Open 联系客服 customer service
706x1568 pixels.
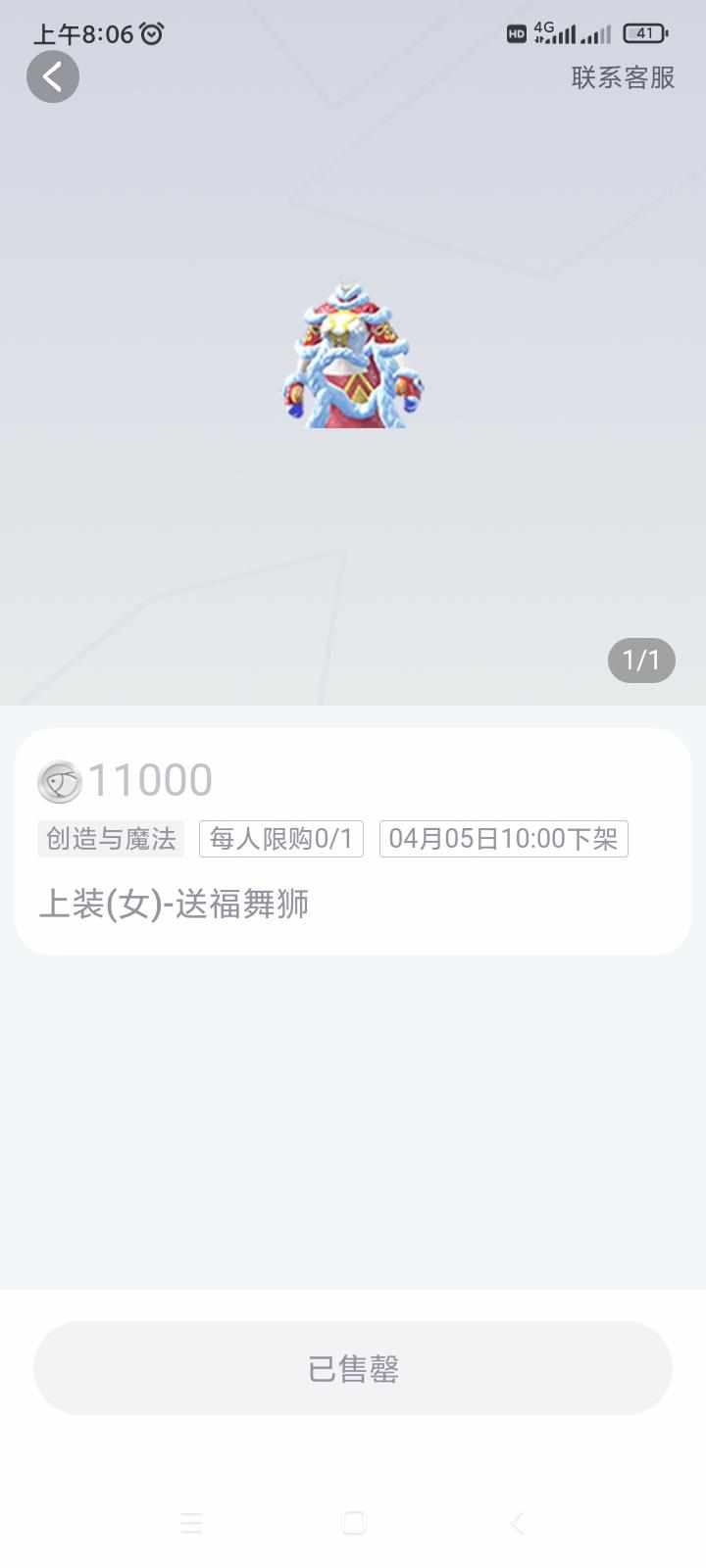pos(623,77)
